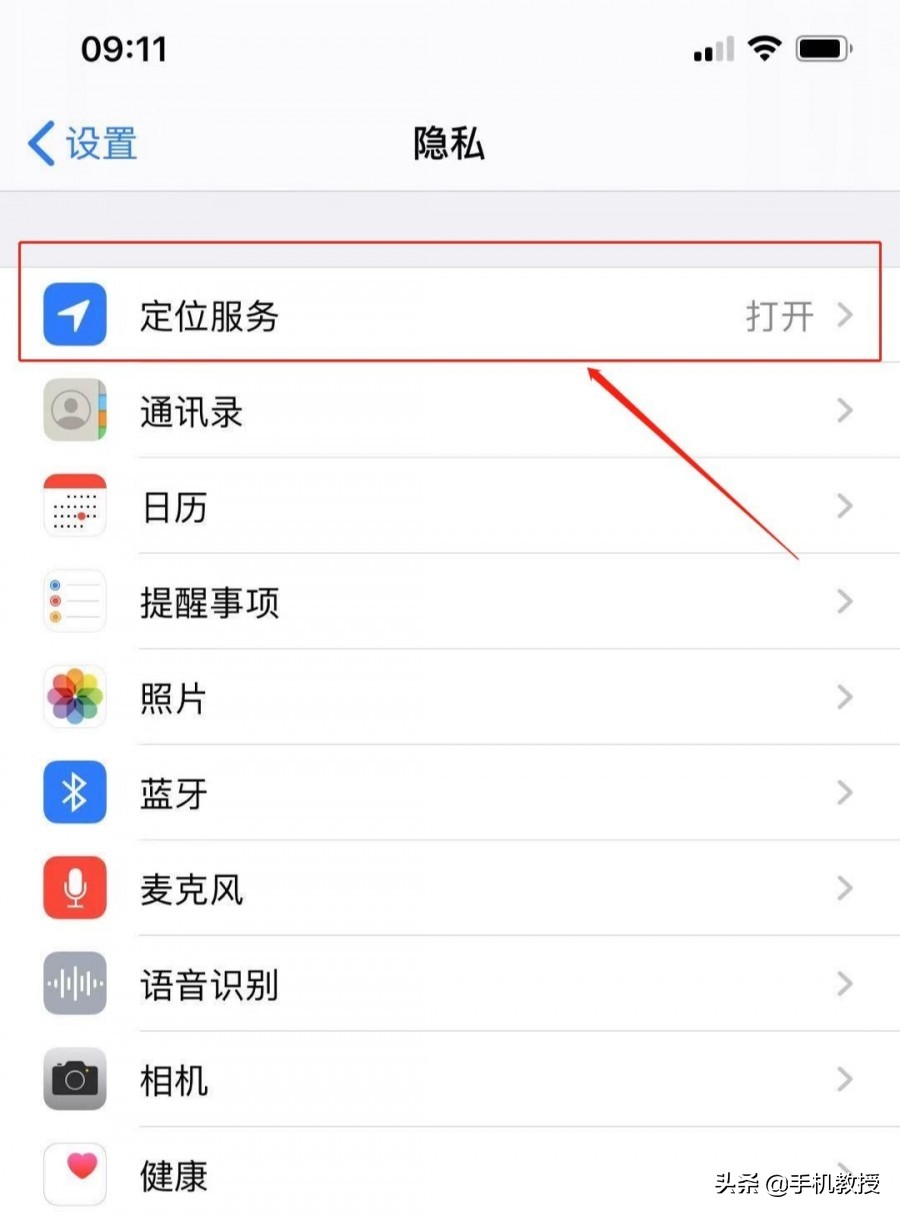The width and height of the screenshot is (900, 1215).
Task: Expand the 定位服务 row chevron
Action: [847, 315]
